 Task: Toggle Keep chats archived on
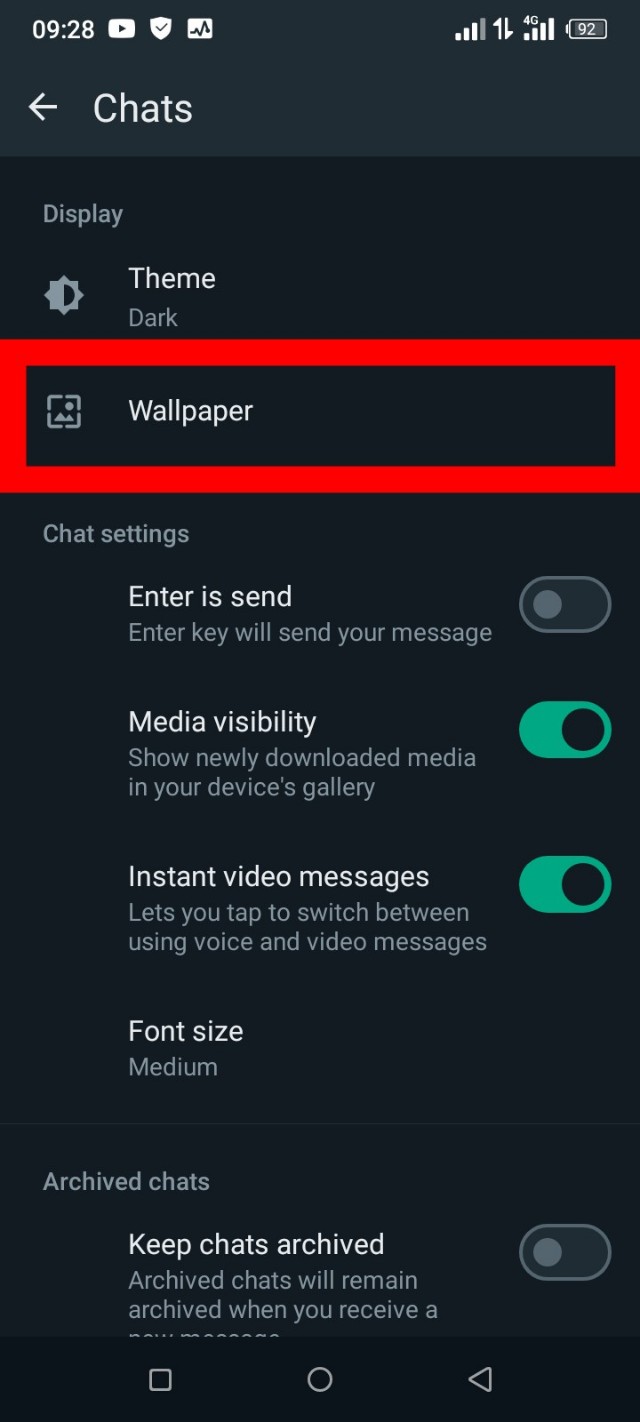pyautogui.click(x=564, y=1252)
